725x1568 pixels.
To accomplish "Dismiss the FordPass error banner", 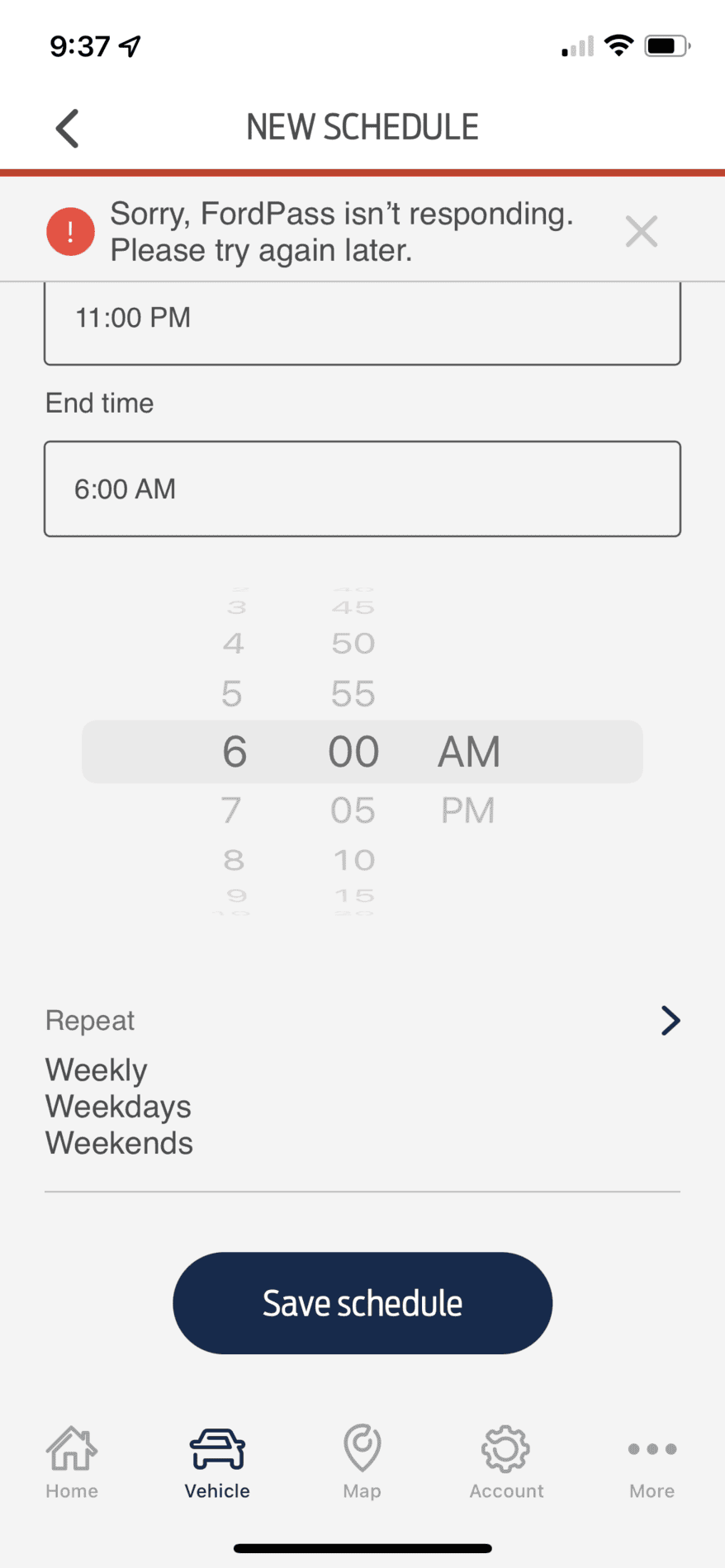I will pos(641,232).
